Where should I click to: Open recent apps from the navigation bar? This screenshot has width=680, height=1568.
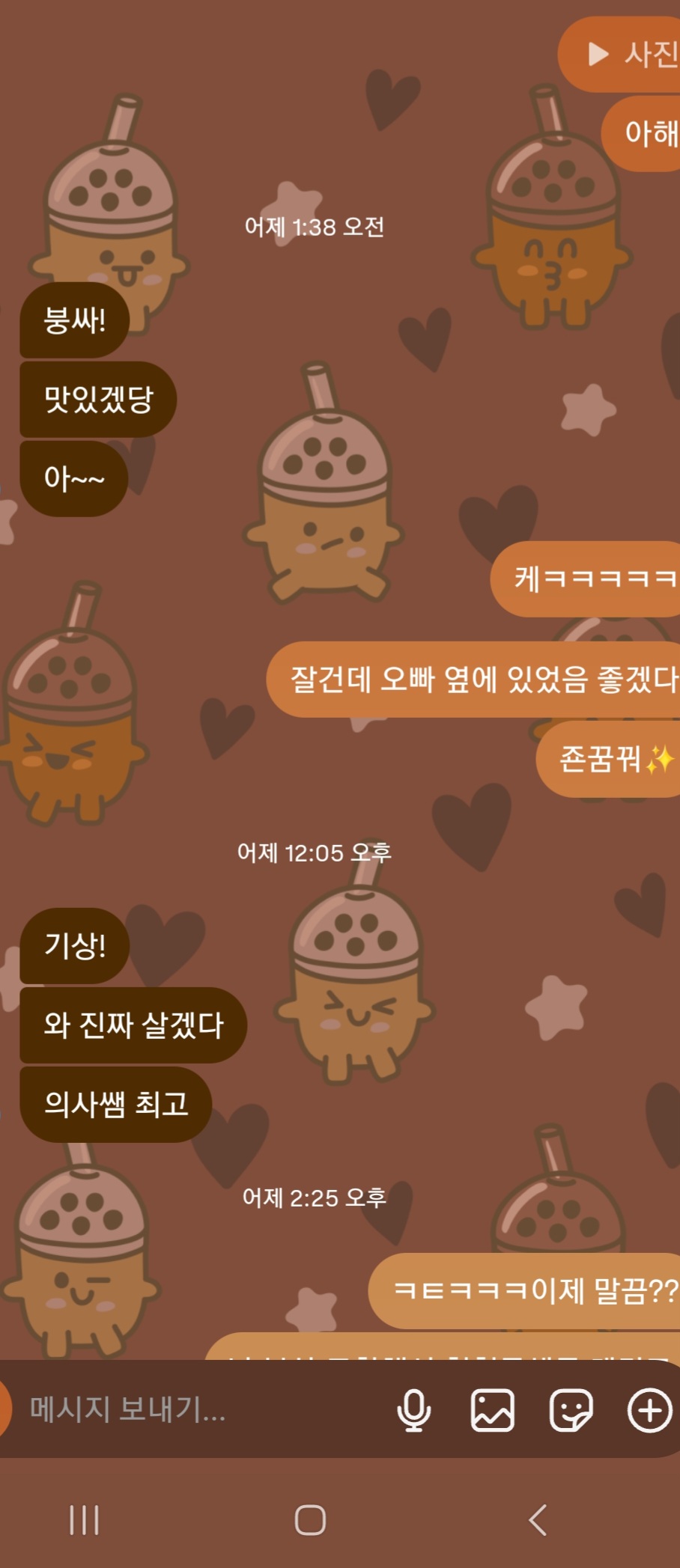pyautogui.click(x=84, y=1520)
